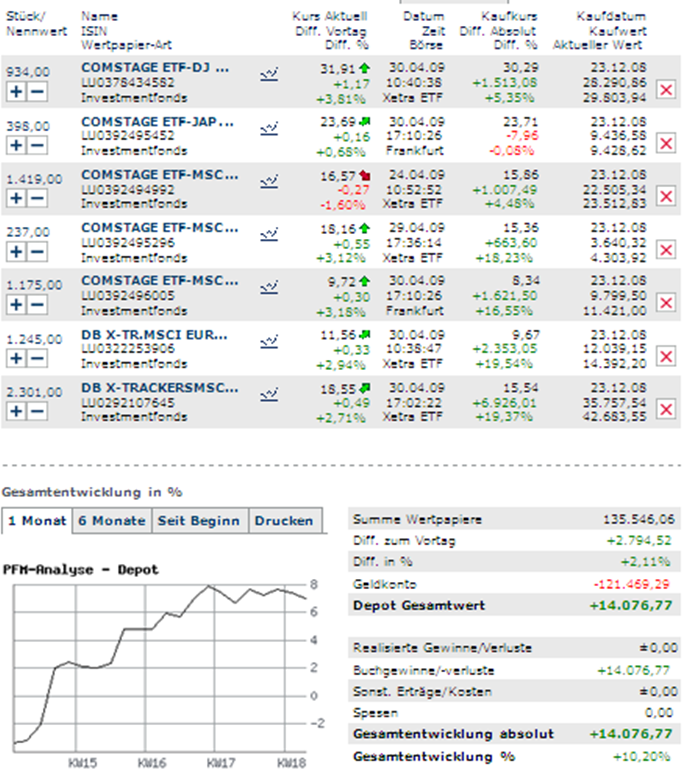Image resolution: width=683 pixels, height=770 pixels.
Task: Show the chart icon for COMSTAGE ETF-DJ
Action: (268, 73)
